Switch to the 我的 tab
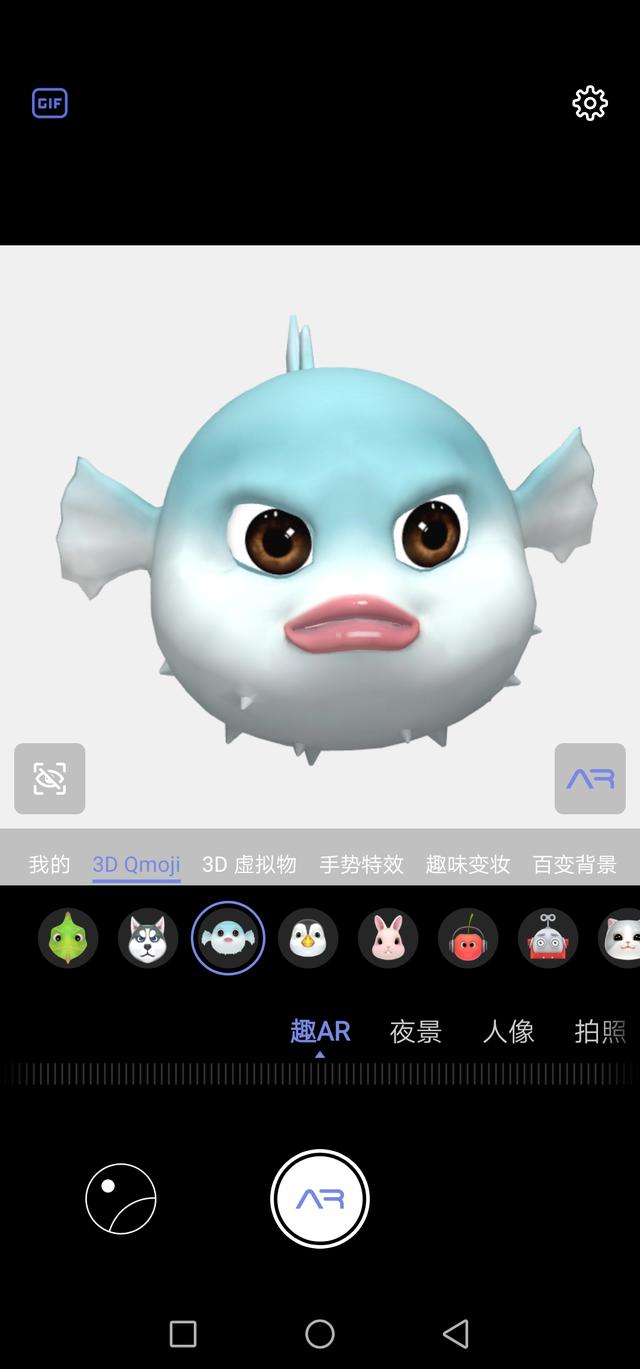This screenshot has height=1369, width=640. pyautogui.click(x=49, y=864)
